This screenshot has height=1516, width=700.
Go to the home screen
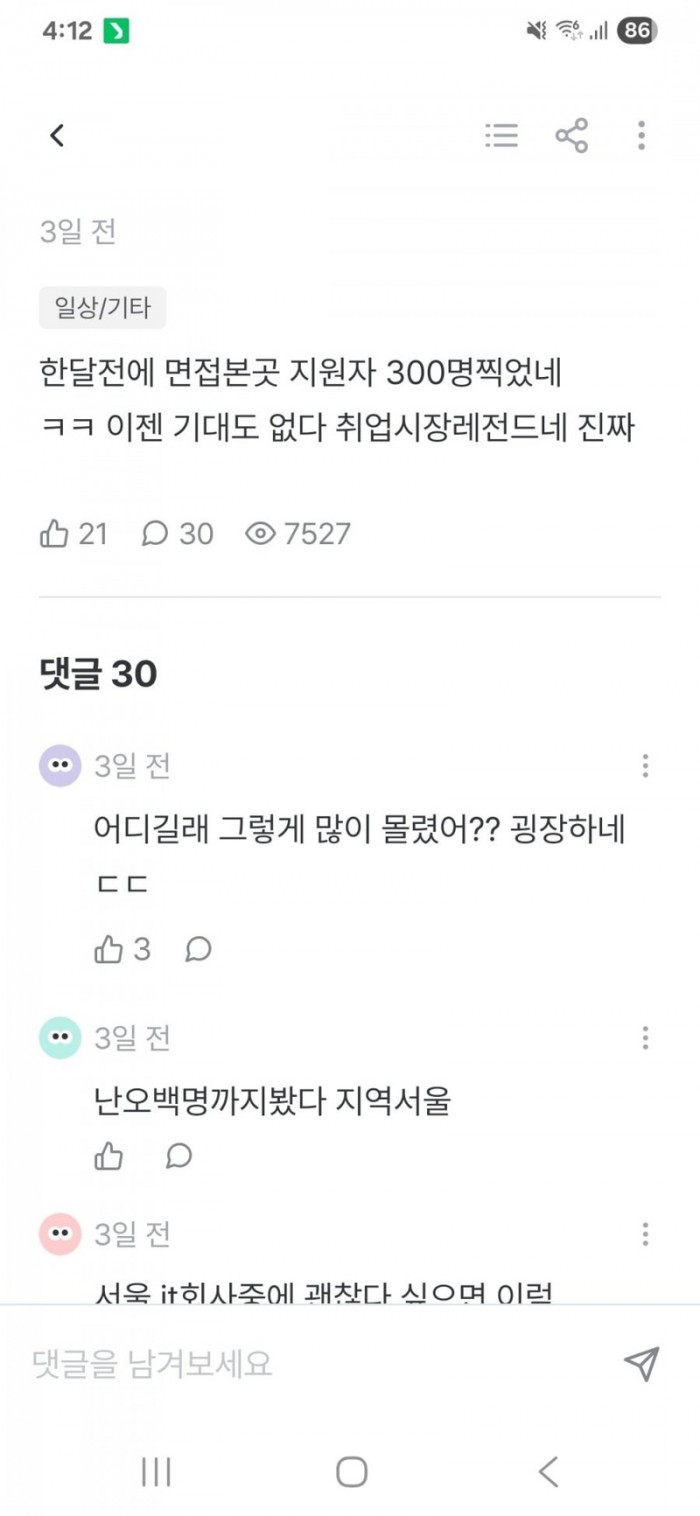(x=351, y=1471)
